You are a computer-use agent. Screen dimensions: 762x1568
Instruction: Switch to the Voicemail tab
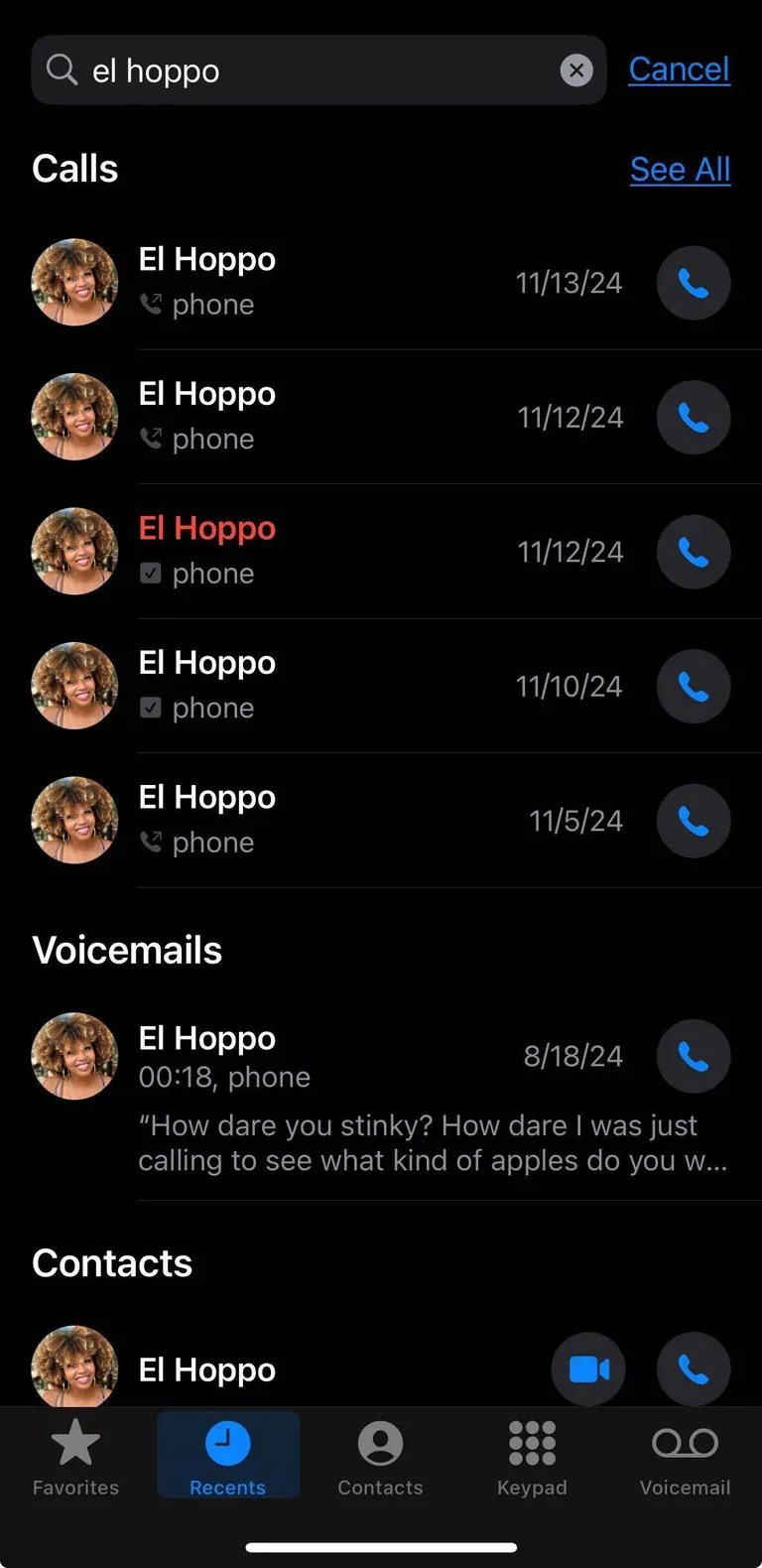pos(685,1457)
